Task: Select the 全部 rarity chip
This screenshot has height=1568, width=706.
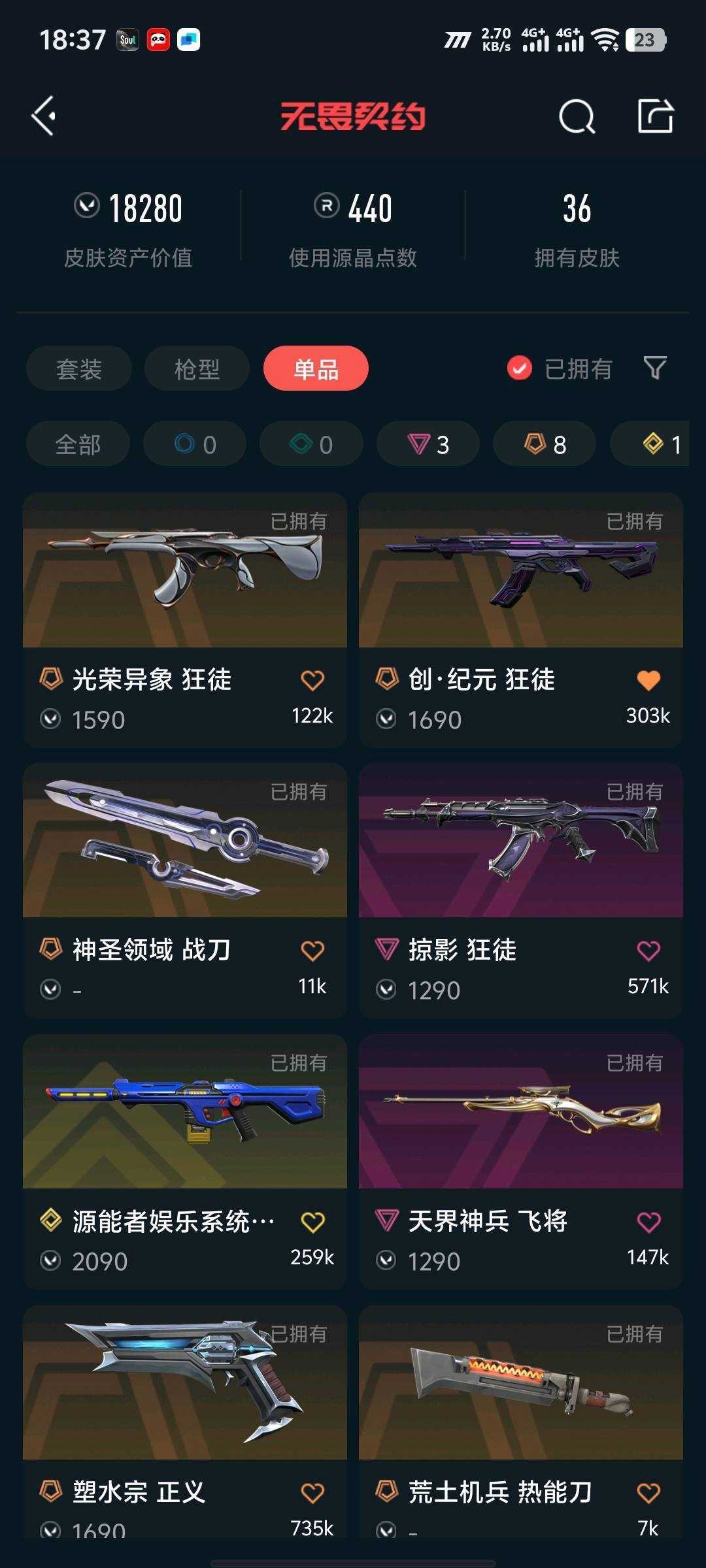Action: point(78,444)
